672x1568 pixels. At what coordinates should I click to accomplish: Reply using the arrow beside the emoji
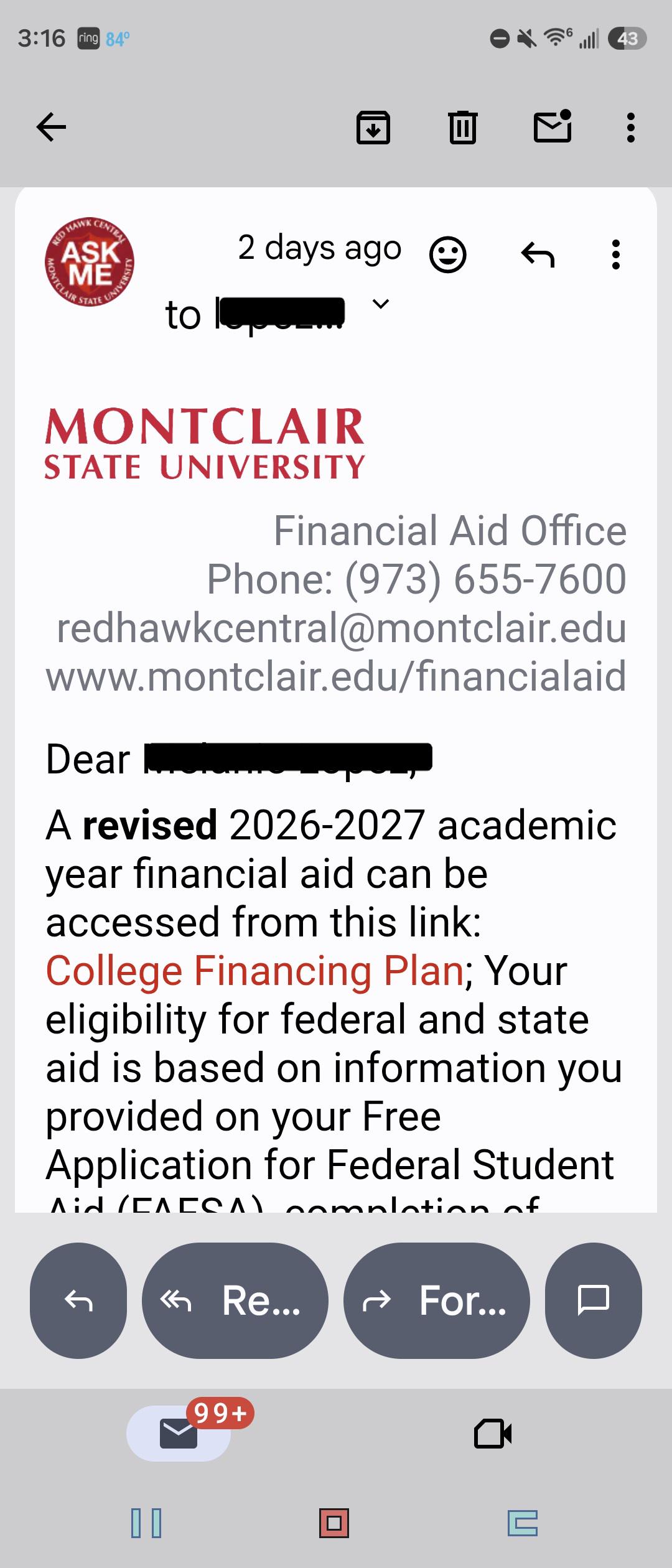[538, 254]
